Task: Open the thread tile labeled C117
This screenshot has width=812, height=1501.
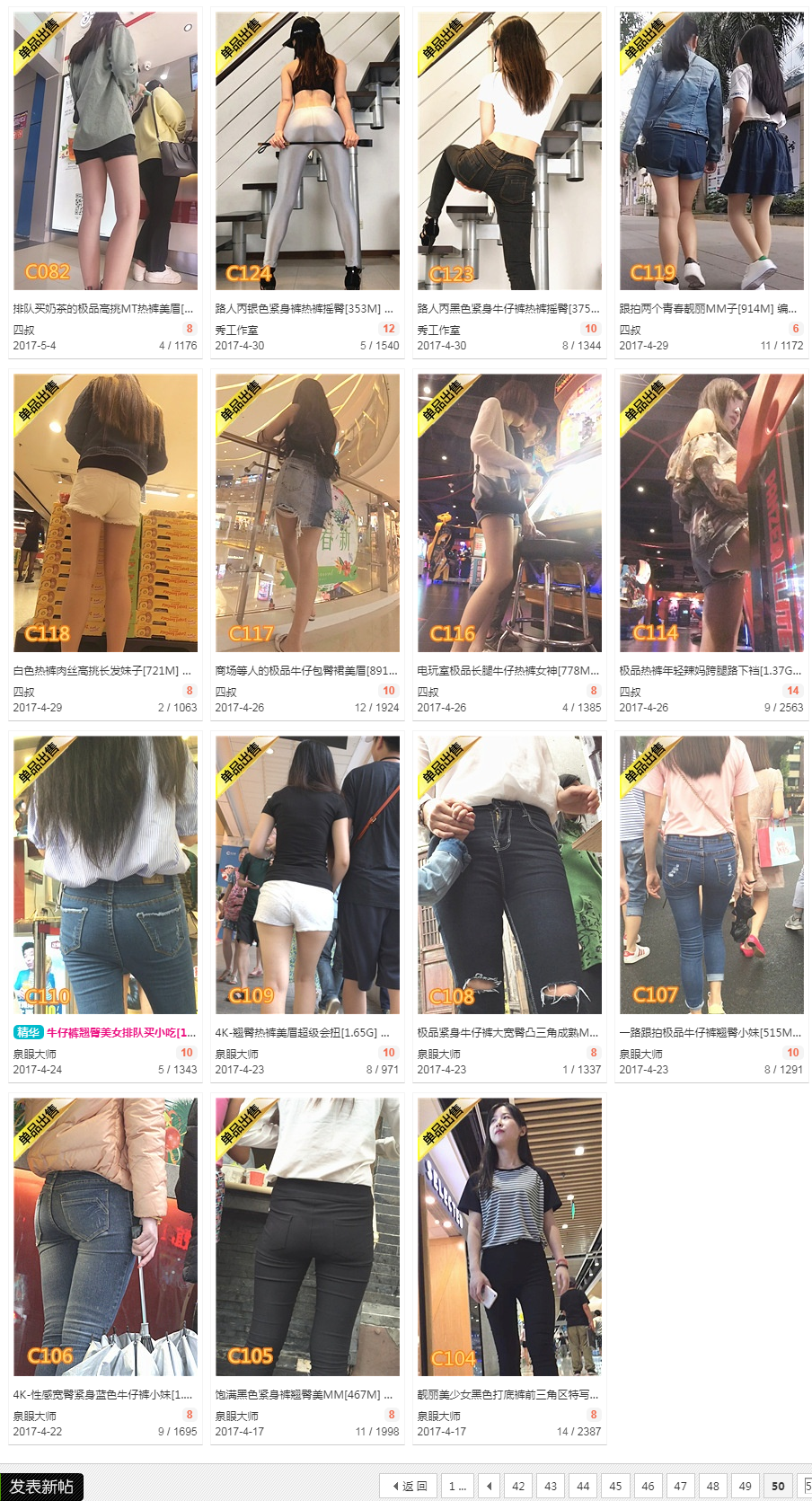Action: click(x=307, y=513)
